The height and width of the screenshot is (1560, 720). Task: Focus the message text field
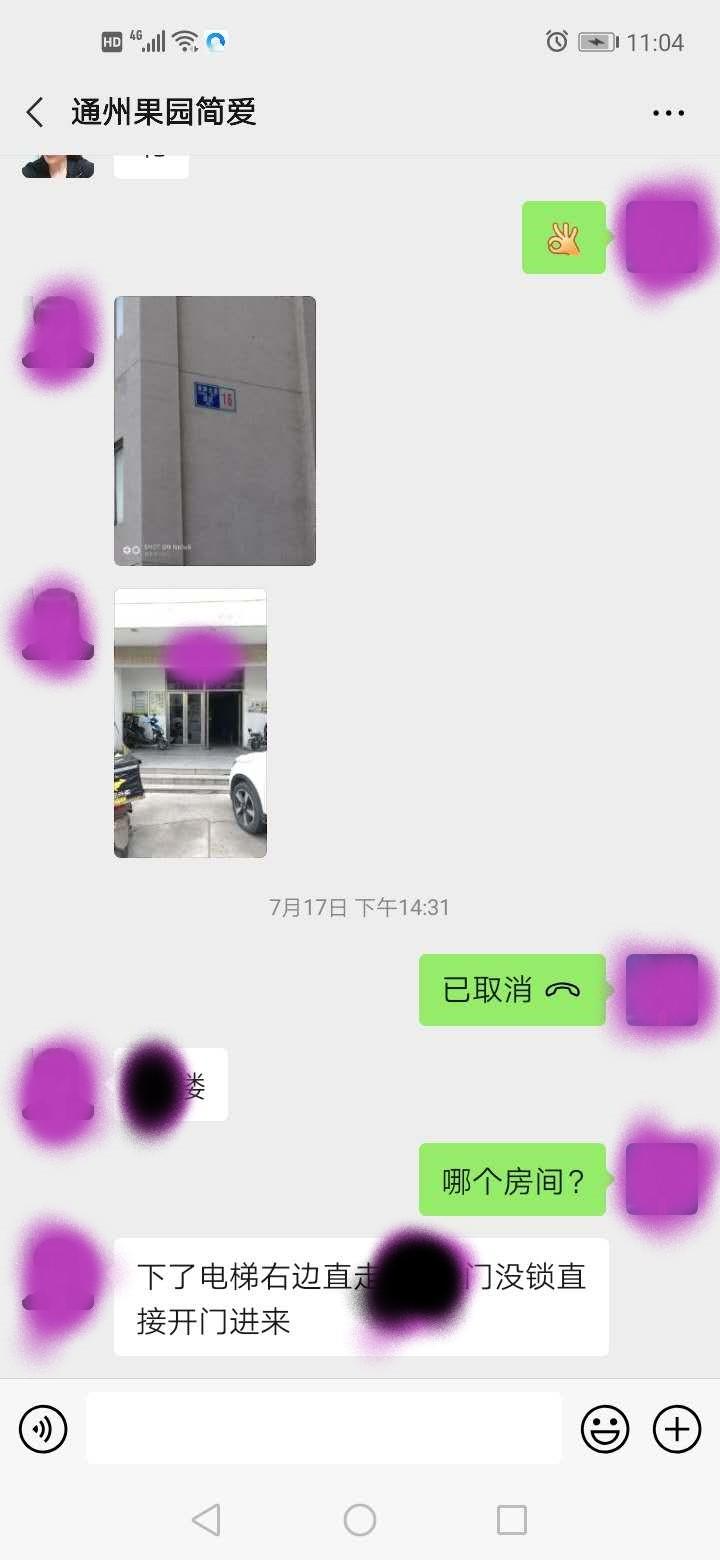[x=323, y=1428]
